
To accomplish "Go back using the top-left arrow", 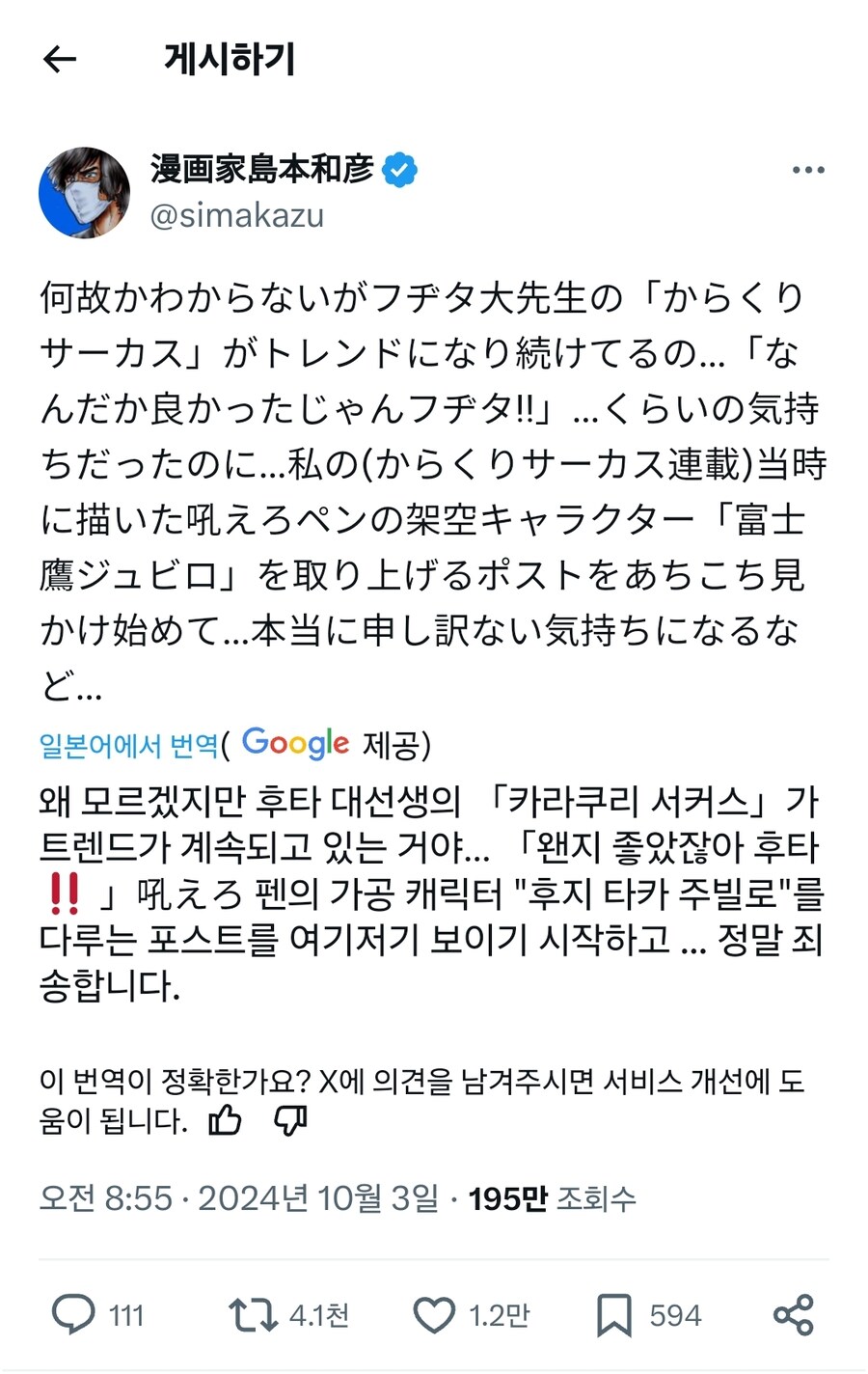I will click(60, 60).
